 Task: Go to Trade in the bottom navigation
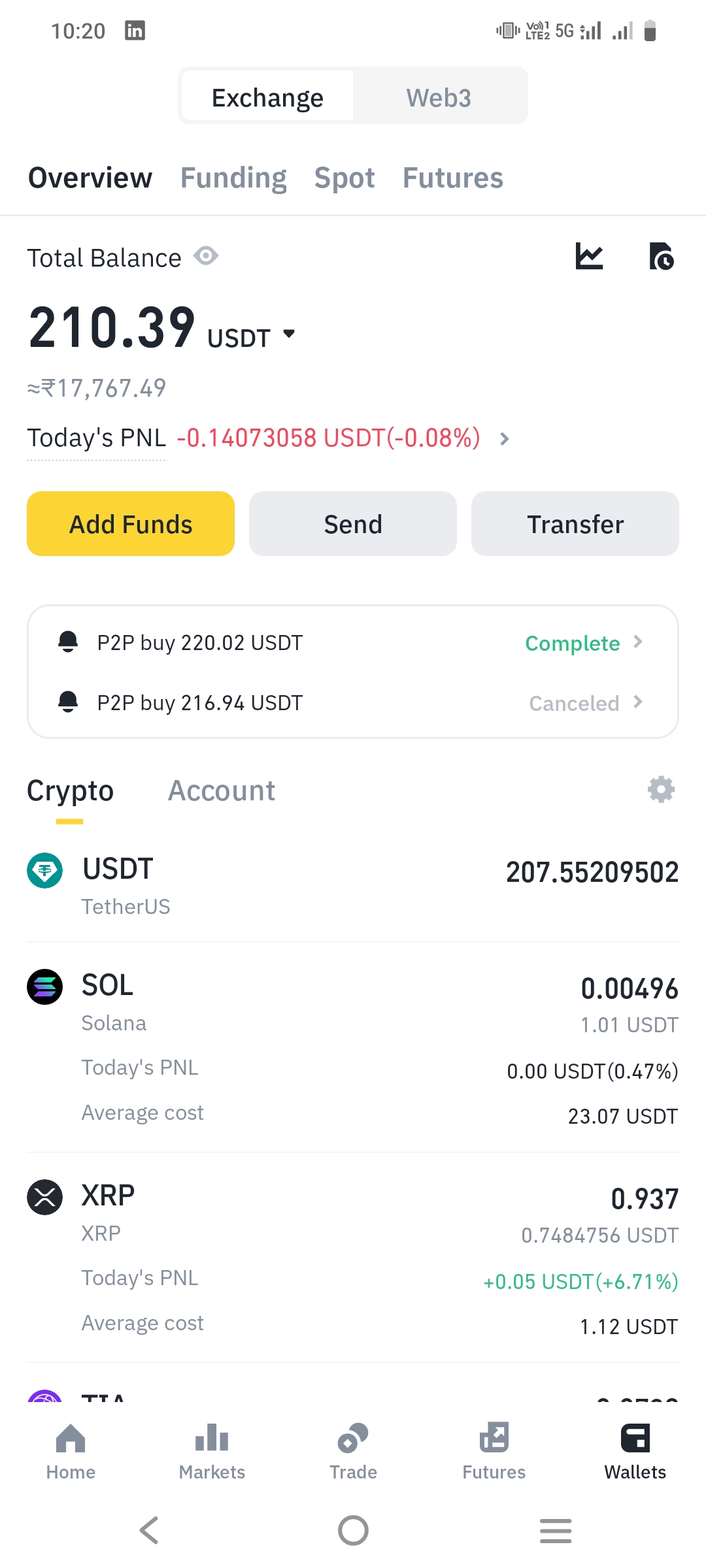(x=353, y=1451)
